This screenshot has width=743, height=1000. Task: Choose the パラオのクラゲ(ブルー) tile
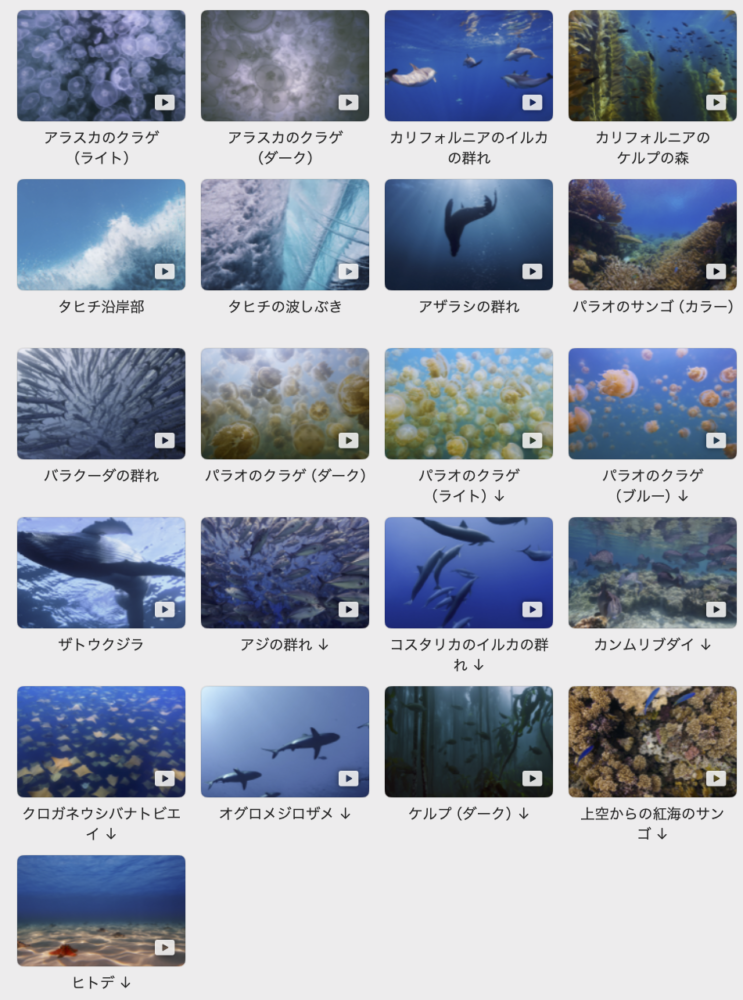[652, 403]
